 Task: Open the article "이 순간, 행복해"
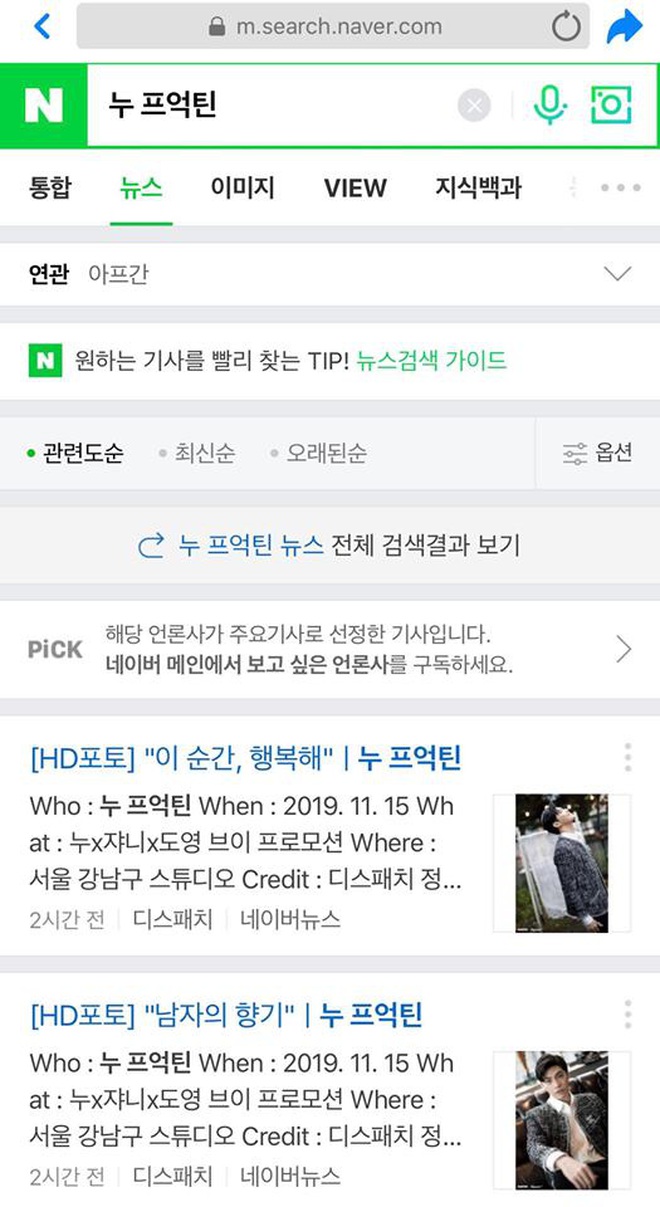pos(246,758)
